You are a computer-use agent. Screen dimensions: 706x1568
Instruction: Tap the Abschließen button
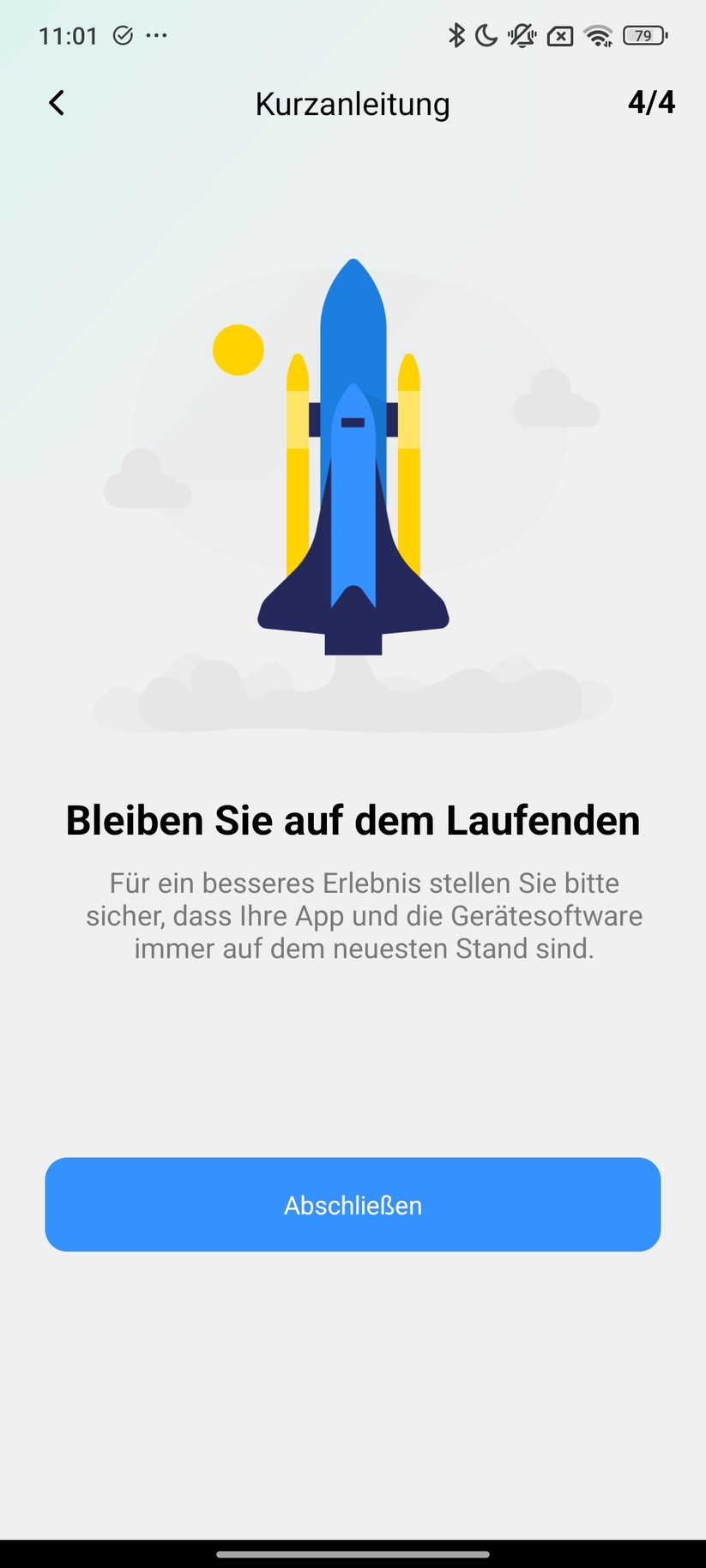[353, 1204]
